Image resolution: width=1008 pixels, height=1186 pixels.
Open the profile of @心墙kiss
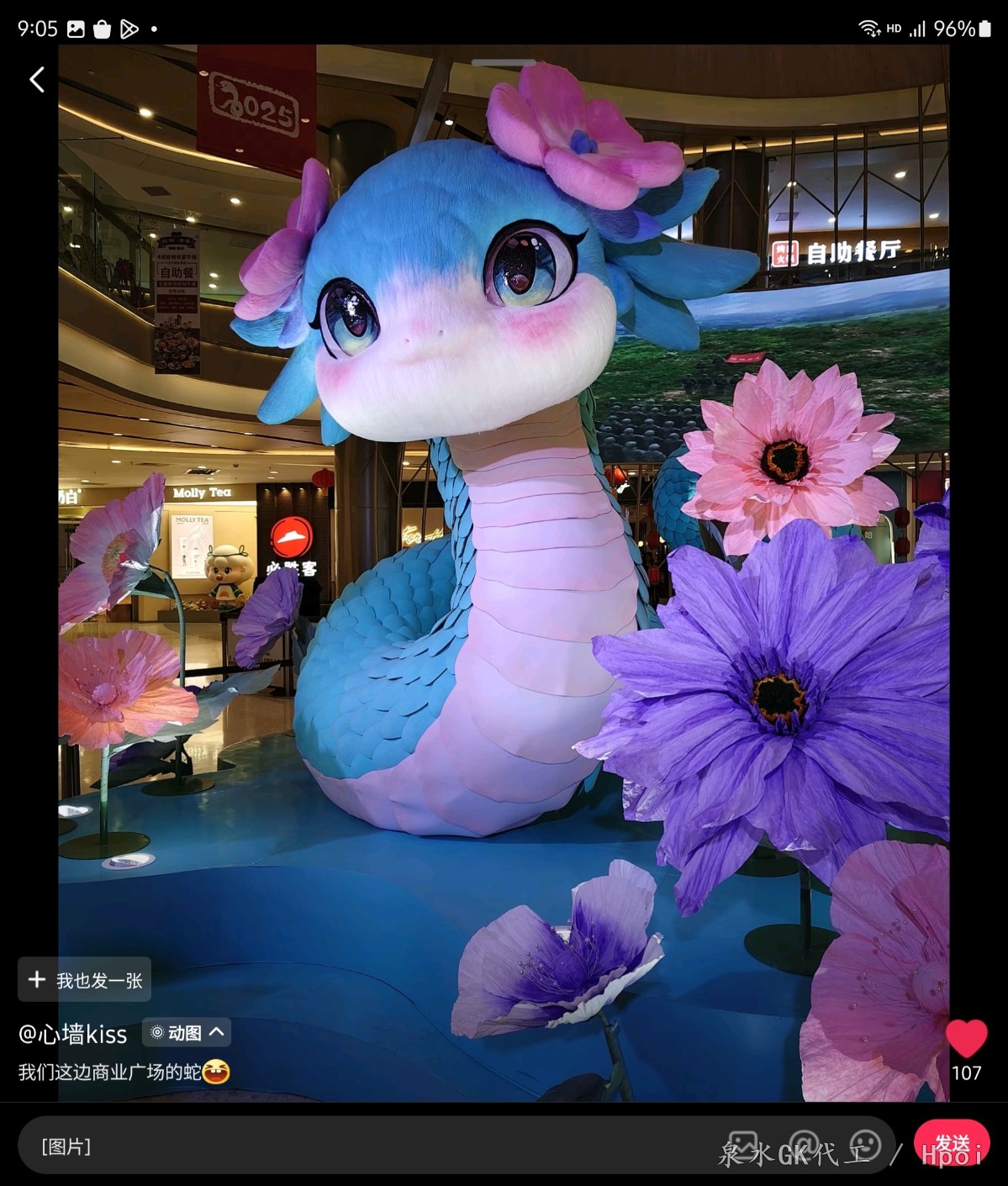(x=73, y=1034)
